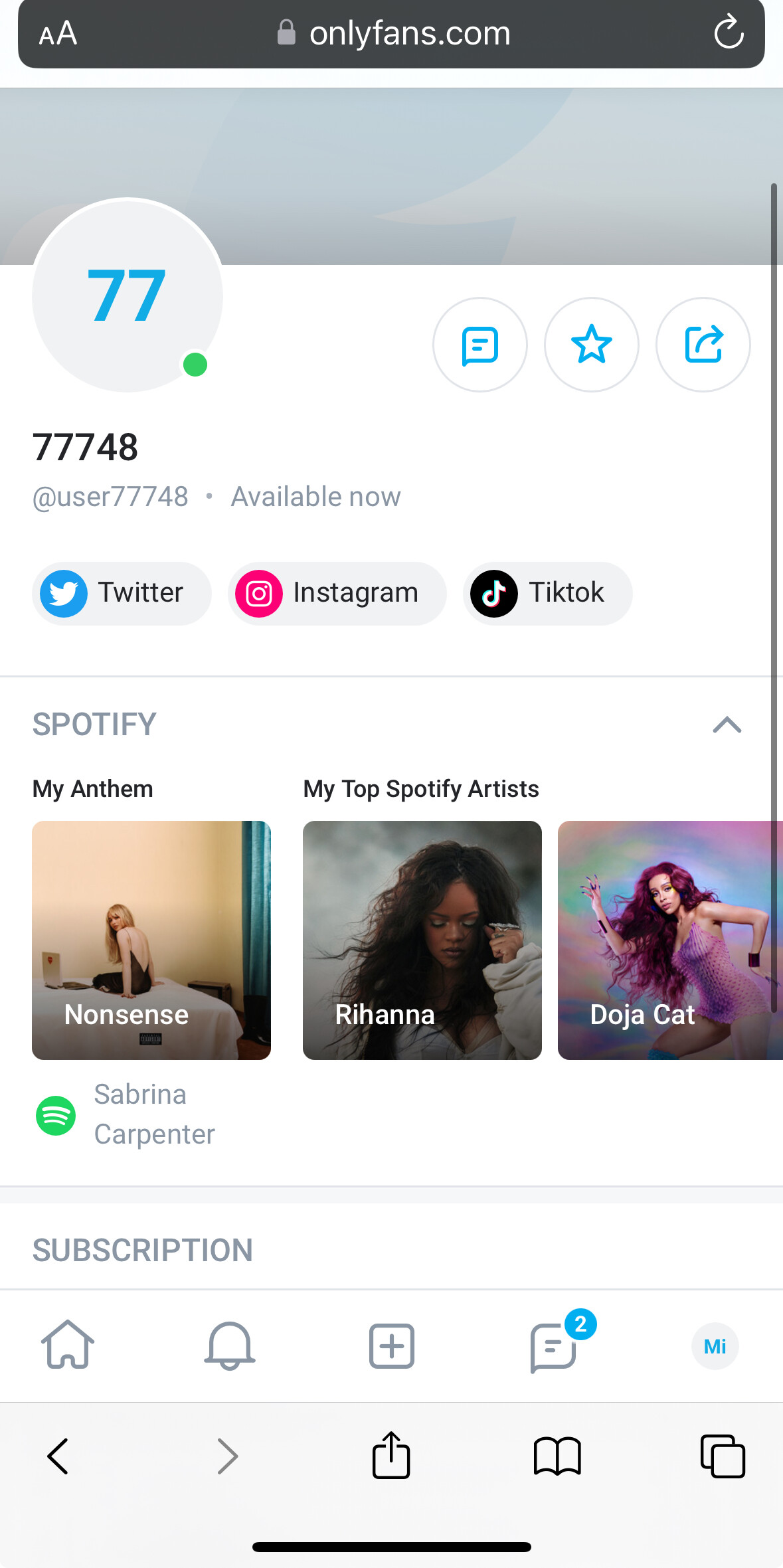Open the Doja Cat artist card

[667, 940]
